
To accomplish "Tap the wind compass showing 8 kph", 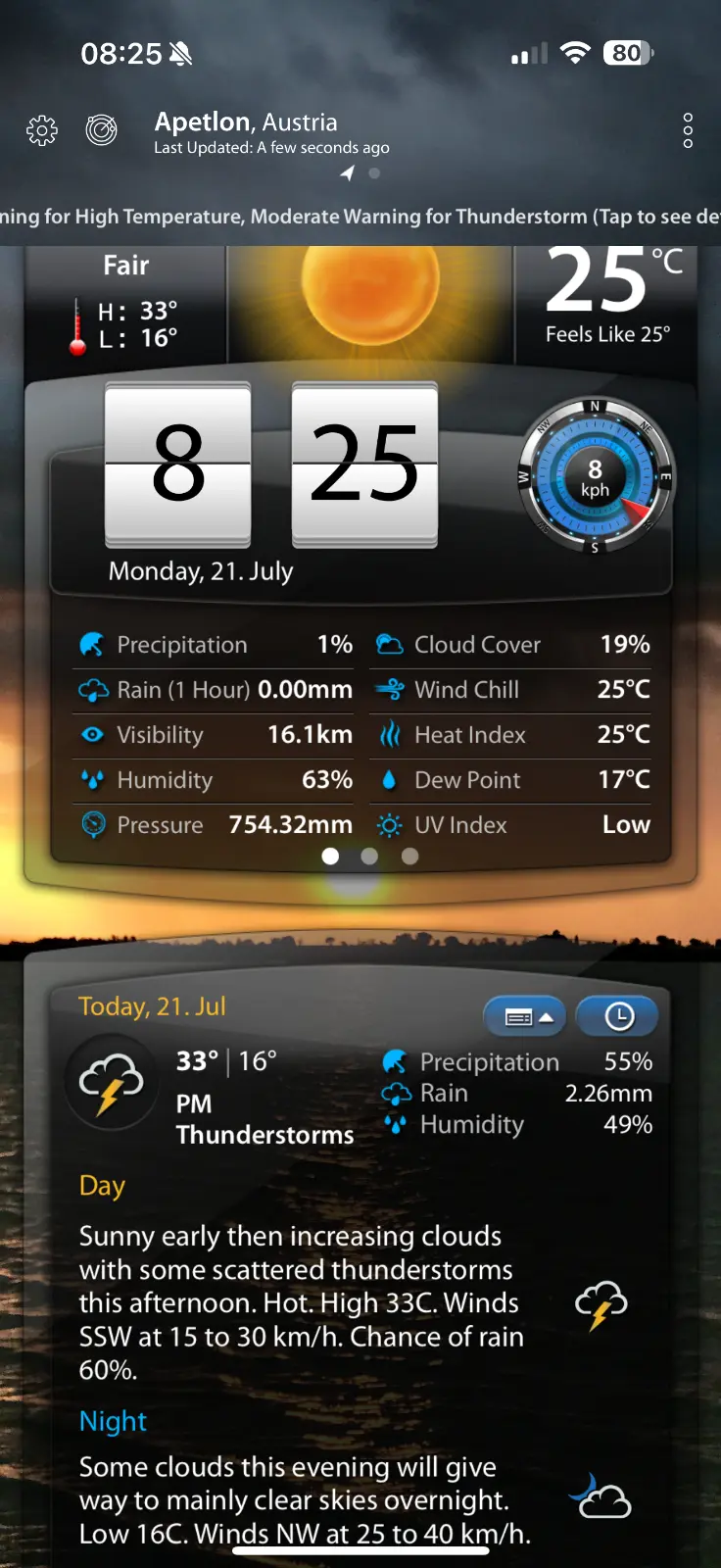I will point(595,477).
